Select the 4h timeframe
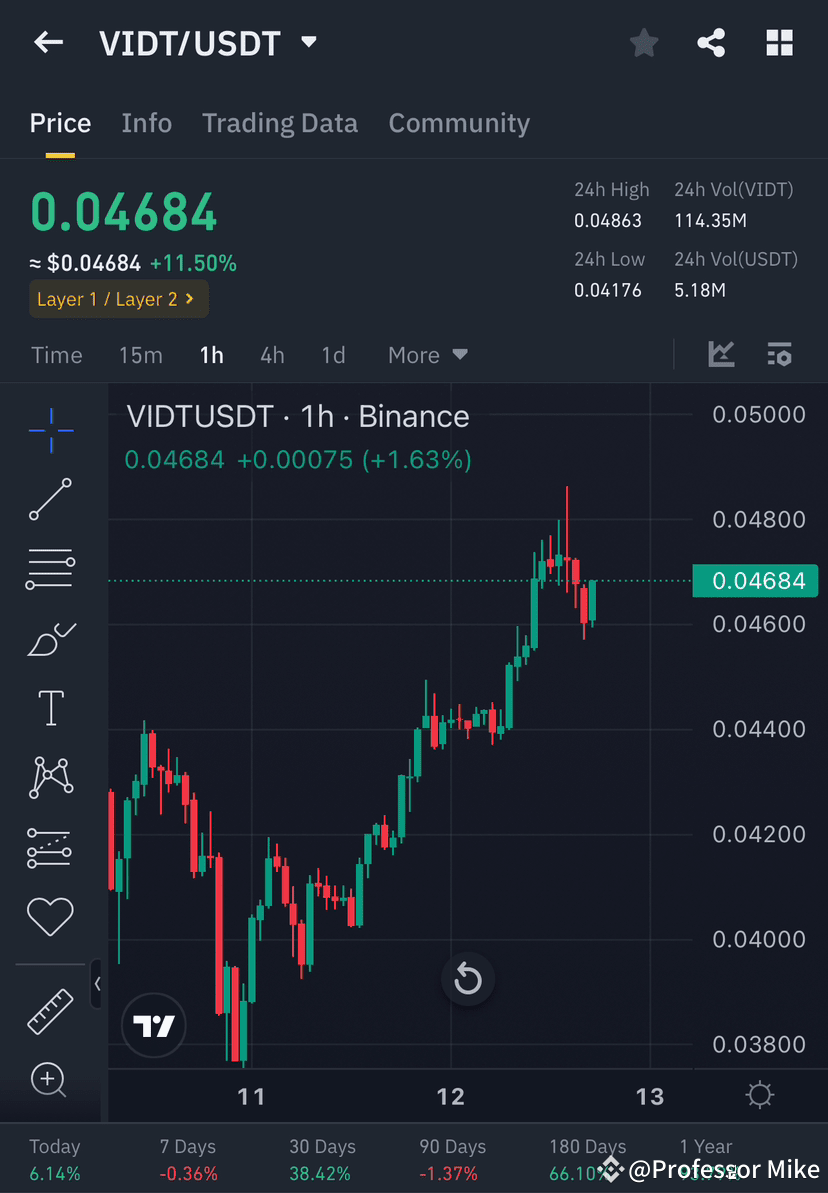Image resolution: width=828 pixels, height=1193 pixels. [272, 354]
